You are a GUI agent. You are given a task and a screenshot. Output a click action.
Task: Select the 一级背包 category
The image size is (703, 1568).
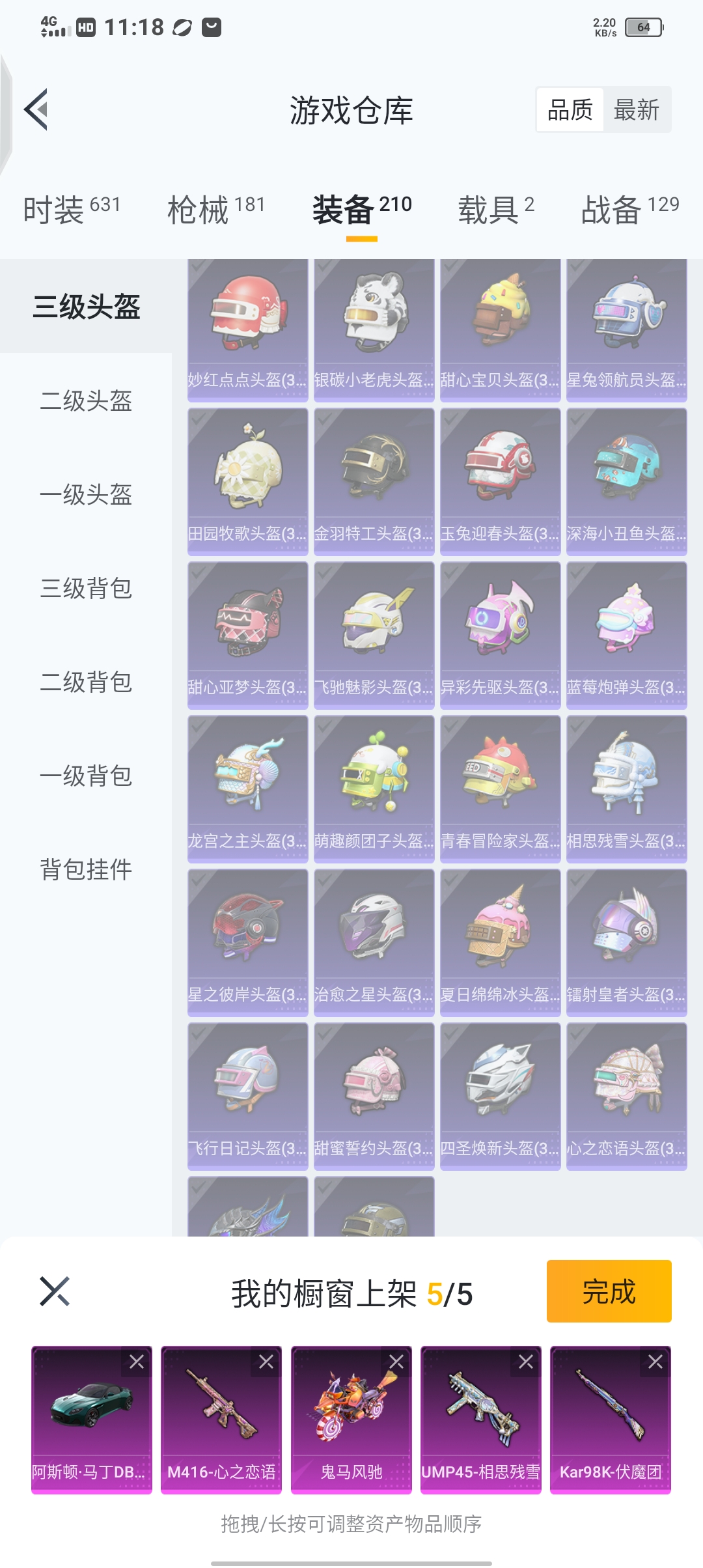tap(86, 776)
